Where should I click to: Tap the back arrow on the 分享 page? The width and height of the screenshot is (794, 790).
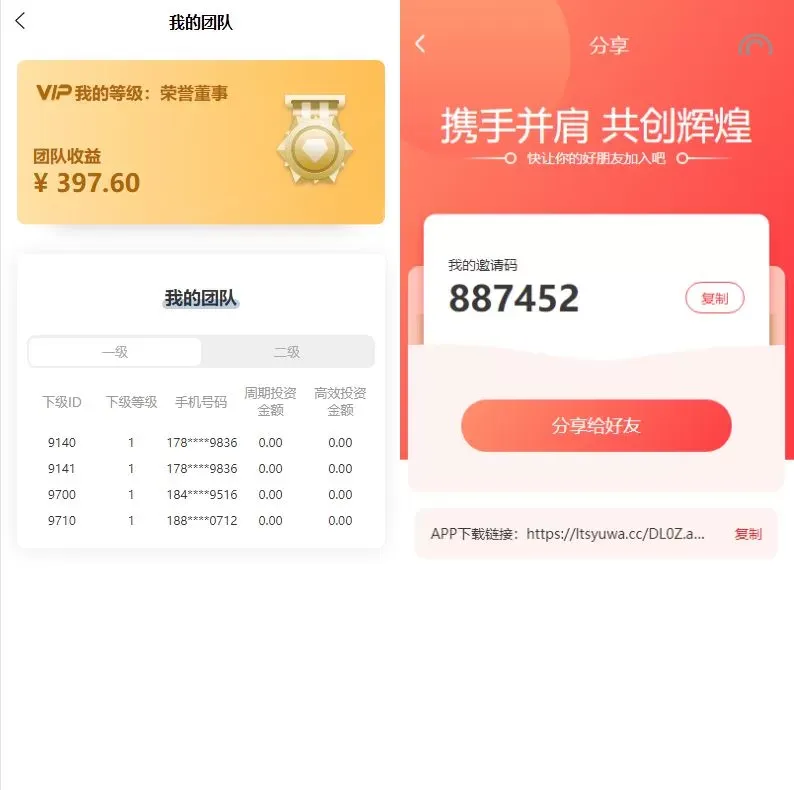coord(420,43)
